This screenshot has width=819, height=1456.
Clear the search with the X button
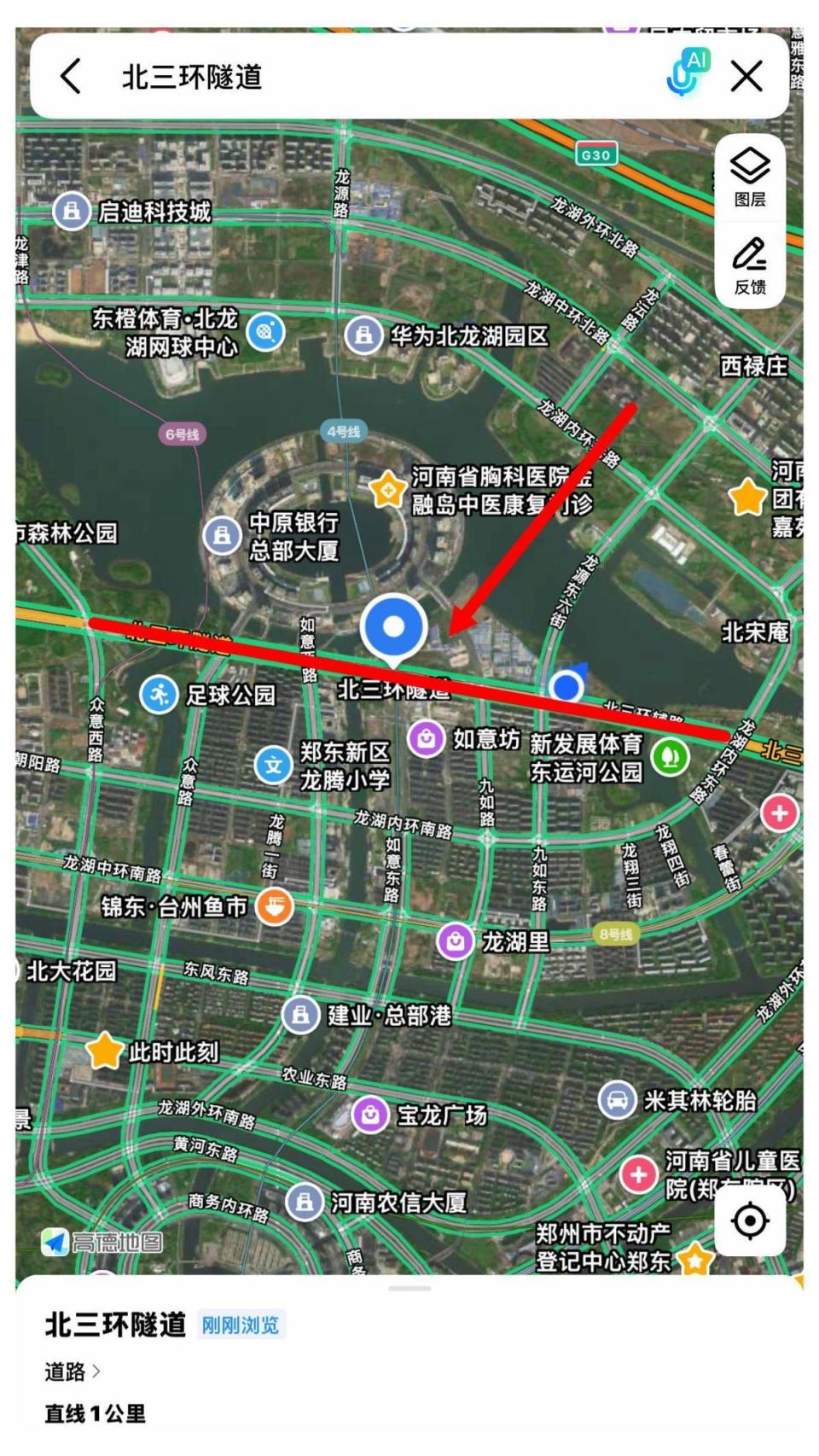(x=746, y=77)
